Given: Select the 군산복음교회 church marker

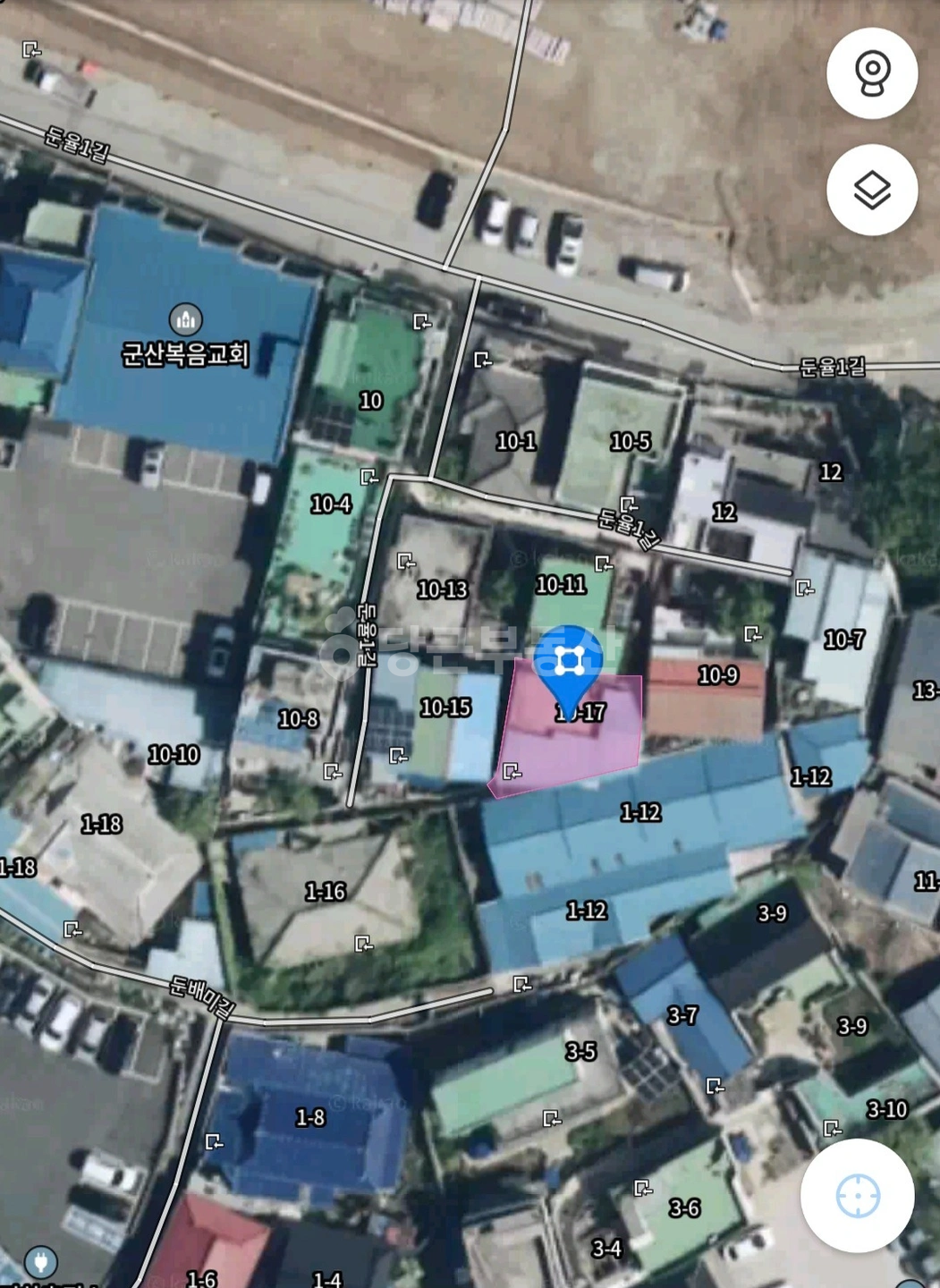Looking at the screenshot, I should click(x=186, y=318).
